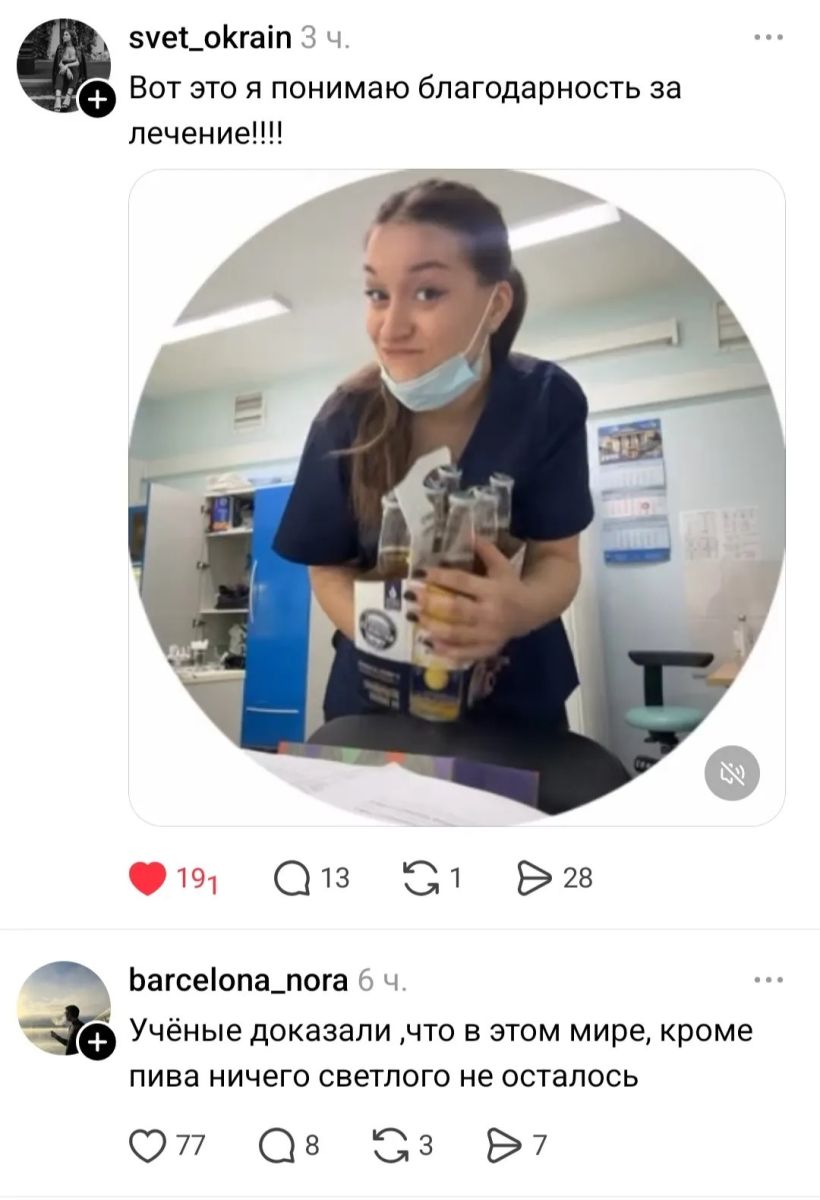
Task: Open overflow menu on barcelona_nora's post
Action: click(x=768, y=980)
